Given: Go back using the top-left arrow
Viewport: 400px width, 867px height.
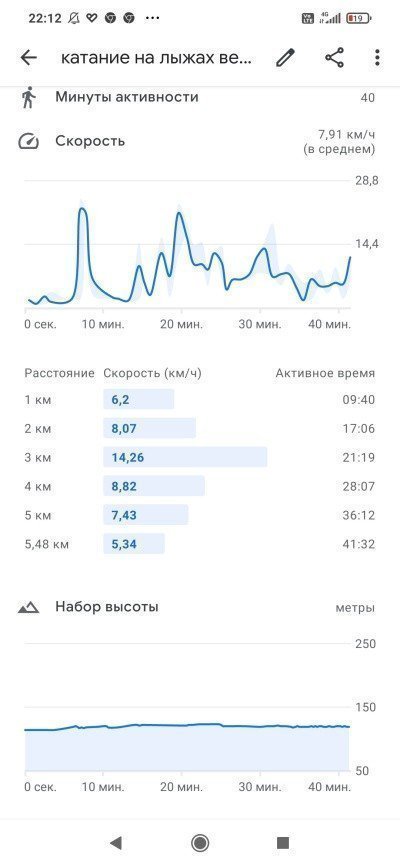Looking at the screenshot, I should click(28, 58).
